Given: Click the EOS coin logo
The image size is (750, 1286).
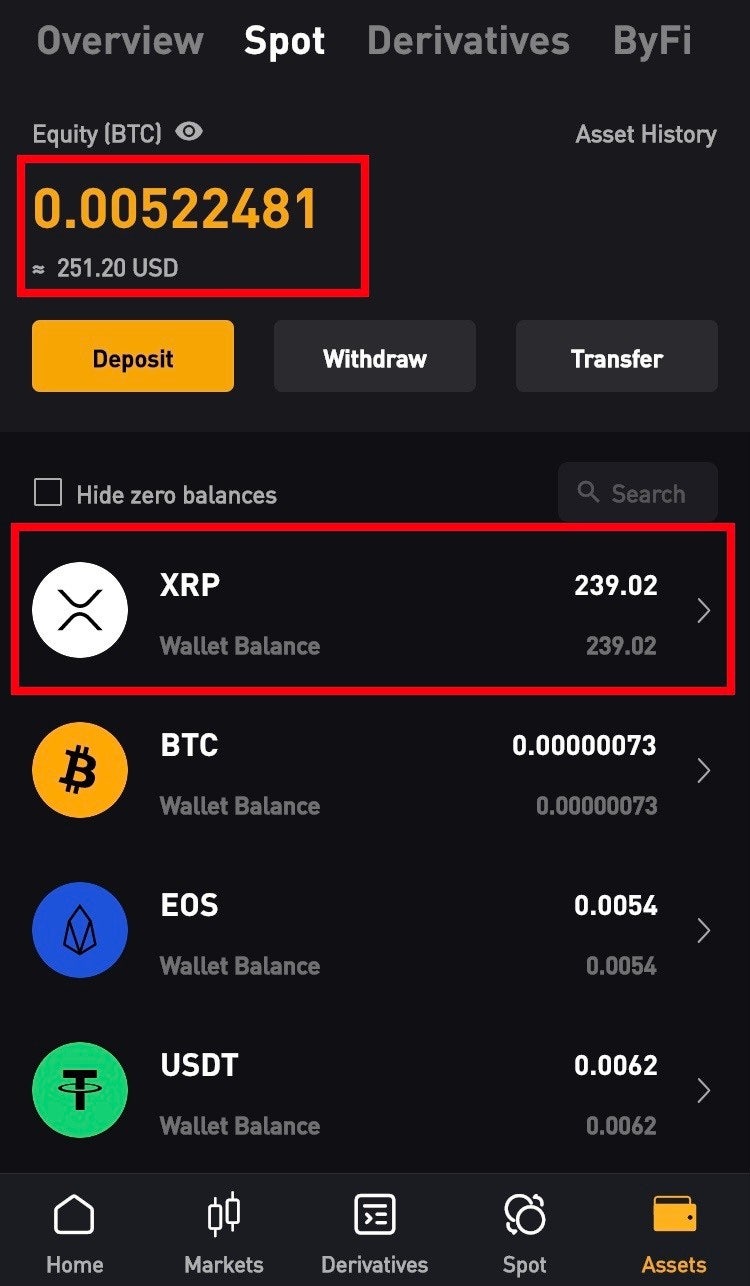Looking at the screenshot, I should tap(80, 929).
